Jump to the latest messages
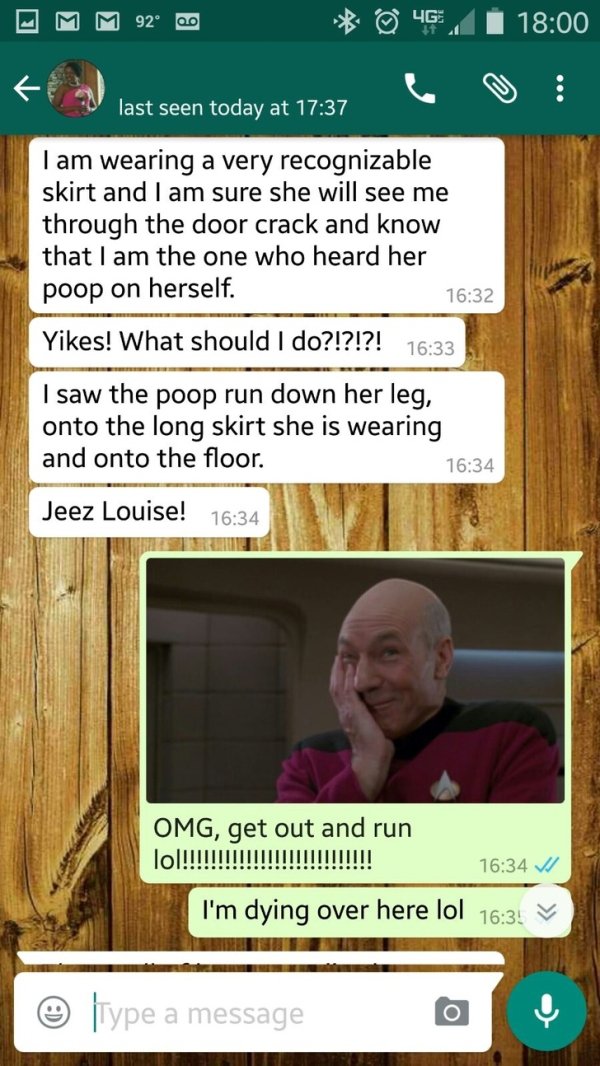The width and height of the screenshot is (600, 1066). [546, 912]
